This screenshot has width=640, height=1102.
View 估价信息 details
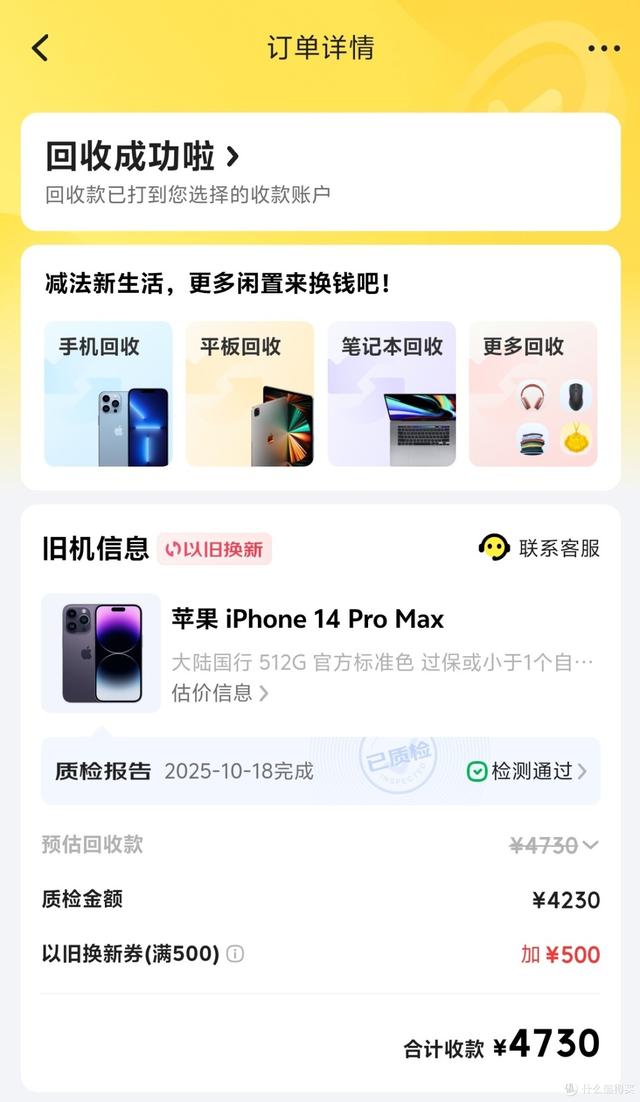click(220, 692)
